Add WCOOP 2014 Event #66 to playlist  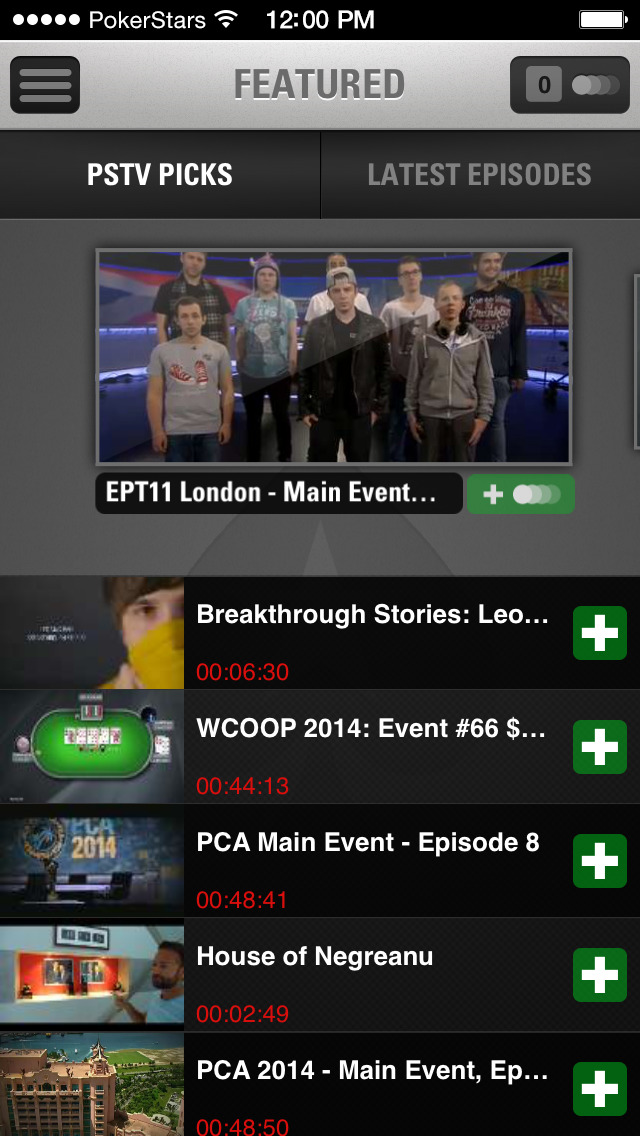599,747
